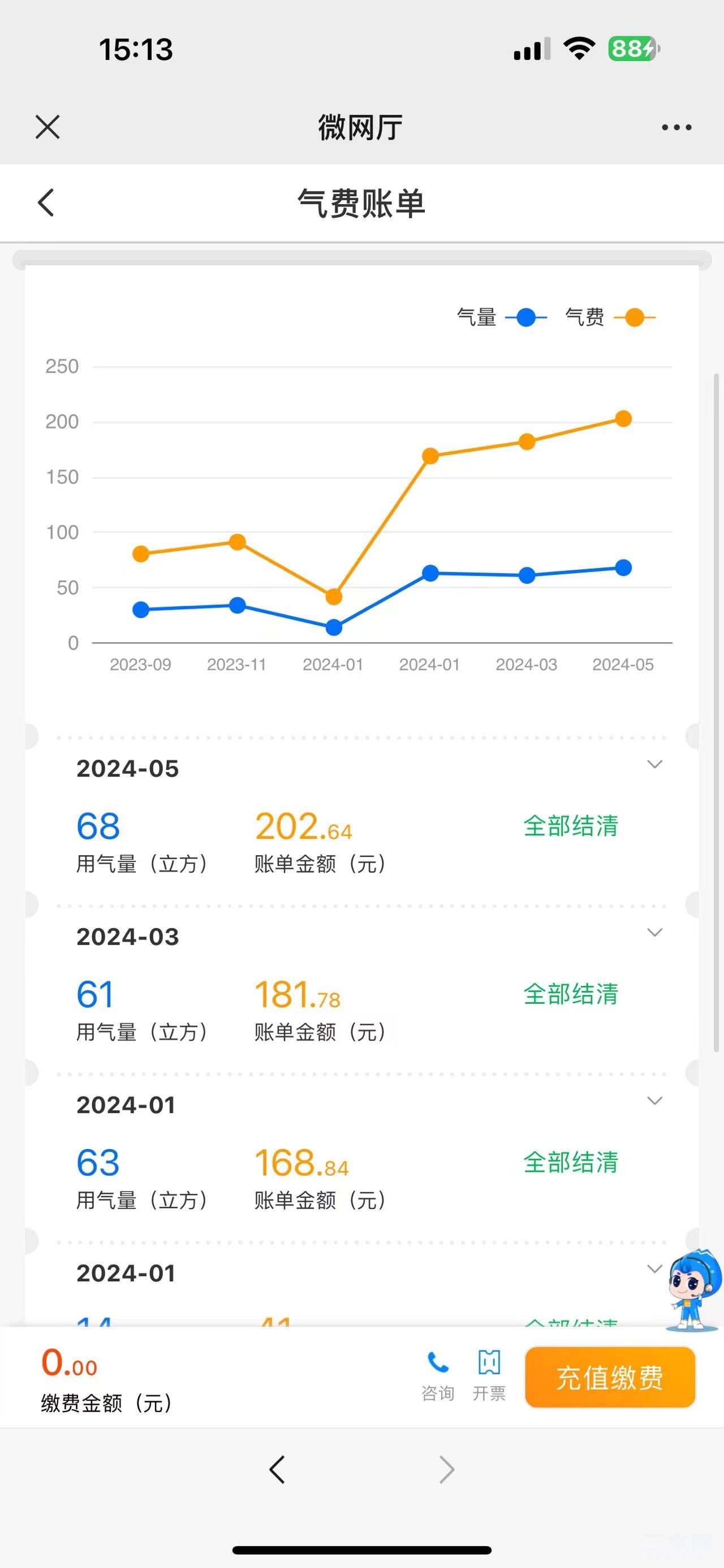Toggle the 气费 series in chart legend
This screenshot has width=724, height=1568.
[610, 317]
